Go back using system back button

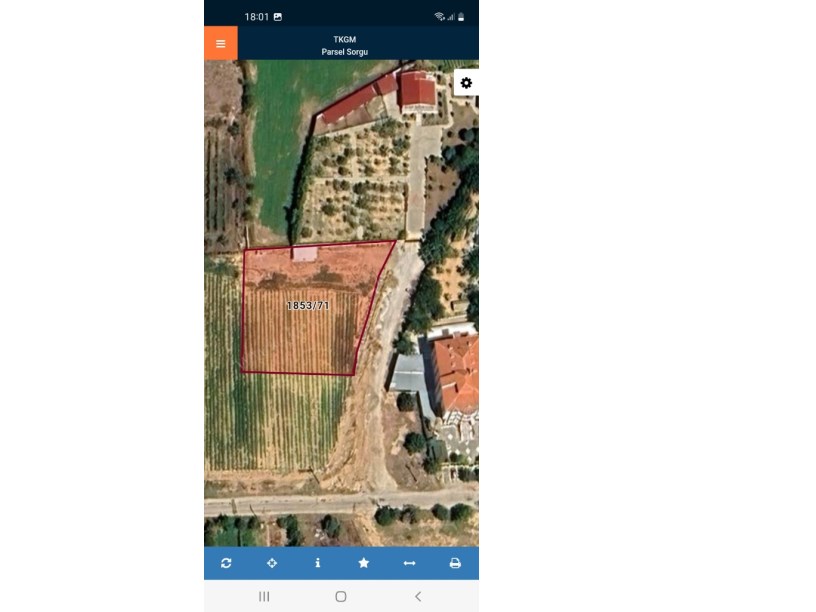(x=418, y=596)
